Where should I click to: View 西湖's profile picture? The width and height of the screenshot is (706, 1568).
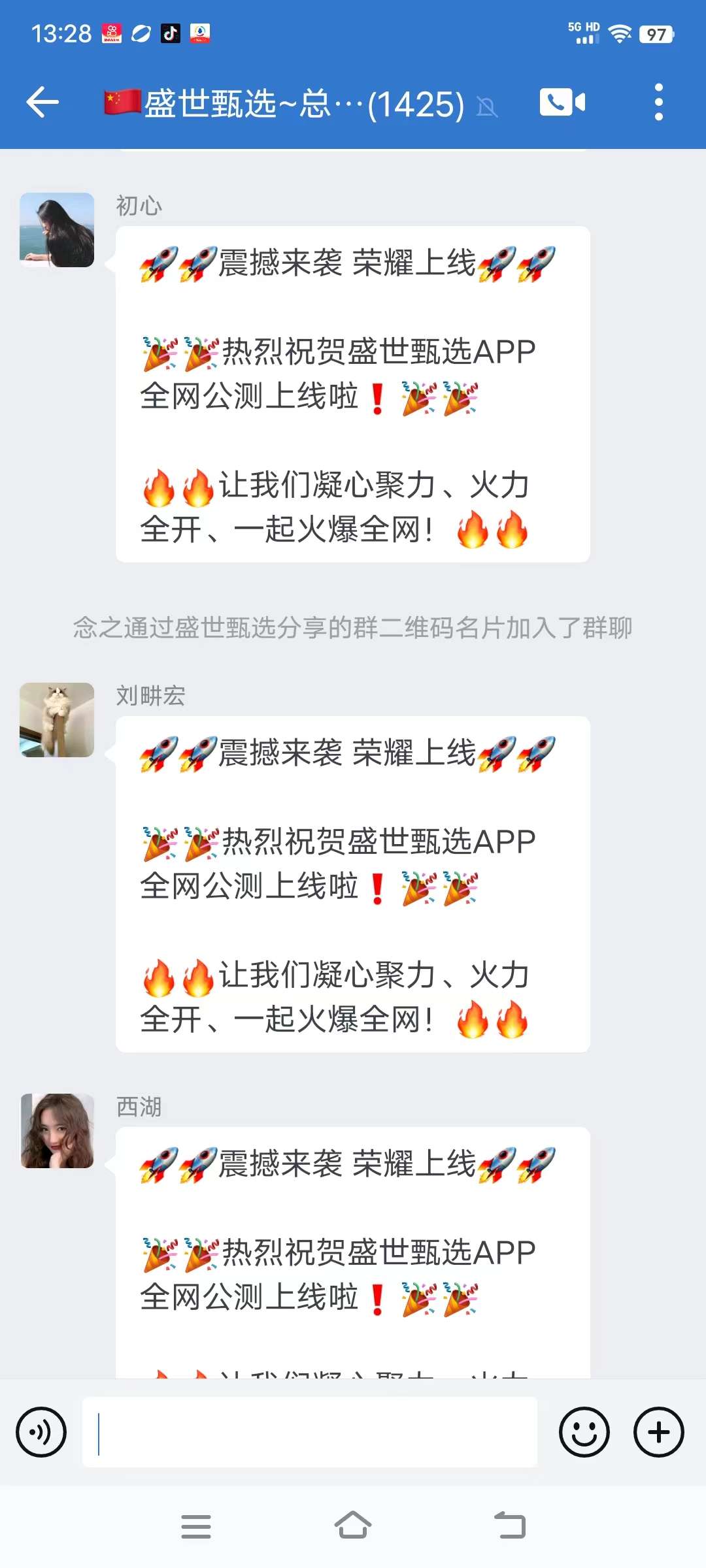tap(57, 1131)
